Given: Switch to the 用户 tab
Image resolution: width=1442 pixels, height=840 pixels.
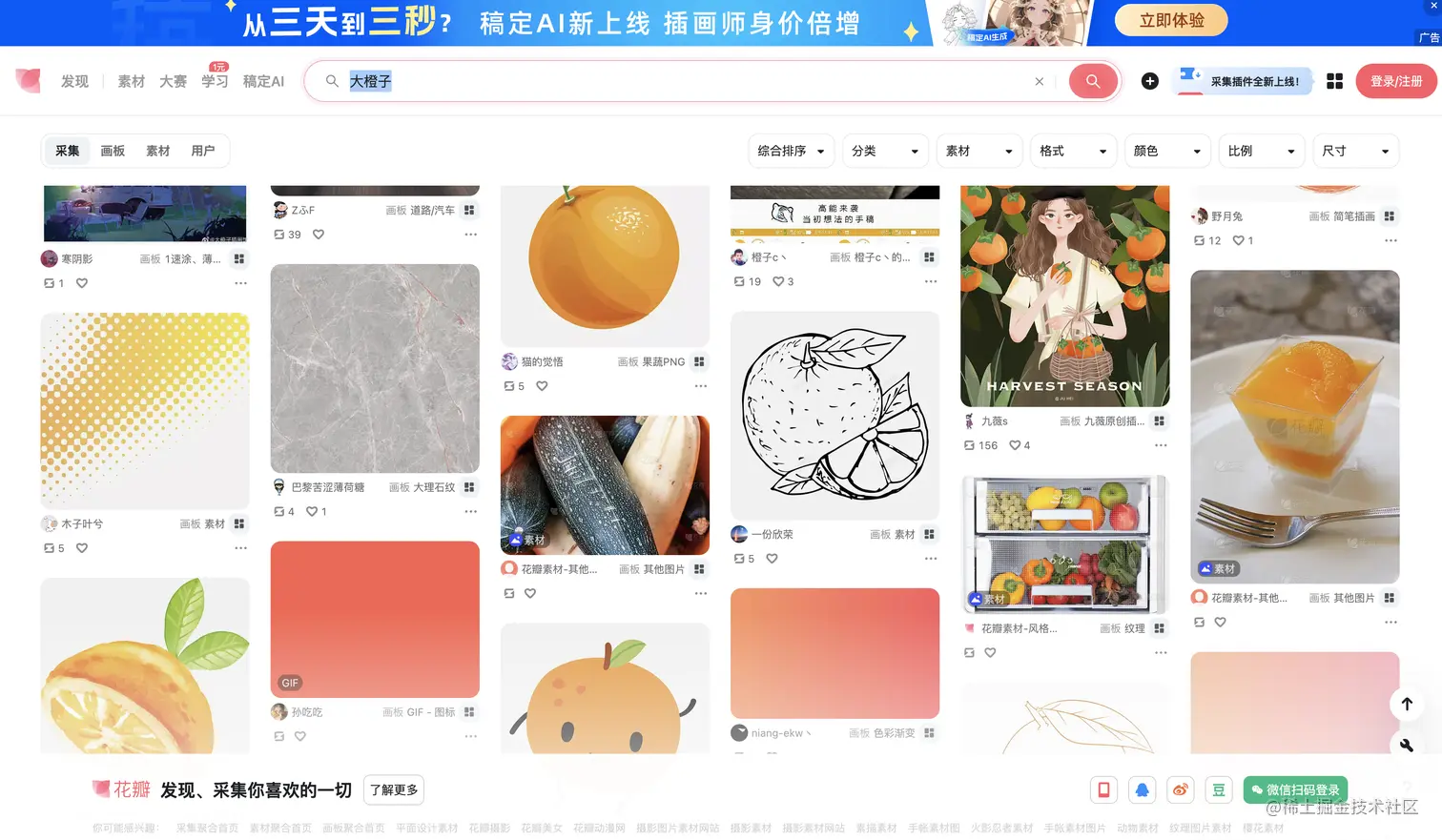Looking at the screenshot, I should click(x=202, y=151).
